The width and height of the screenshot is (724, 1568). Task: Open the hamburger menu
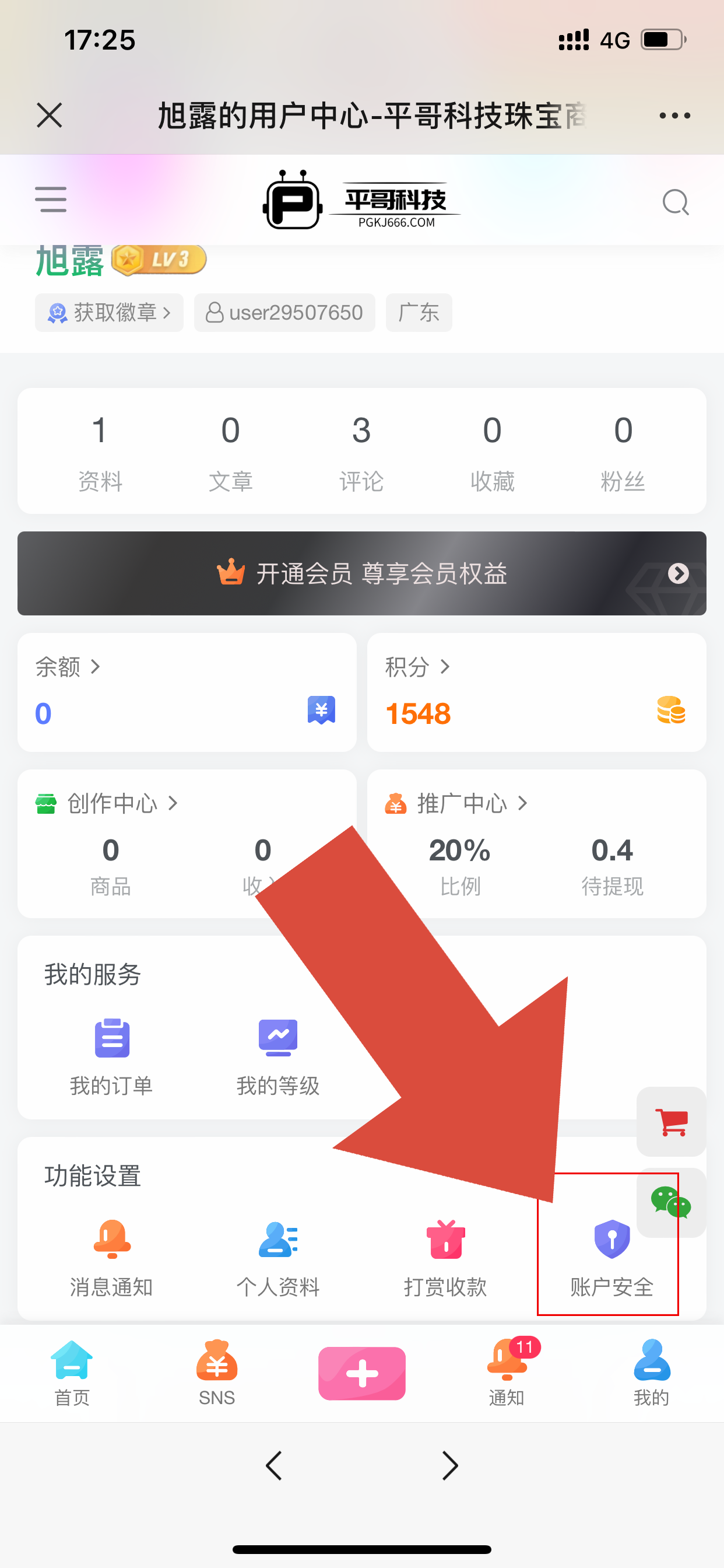[51, 199]
